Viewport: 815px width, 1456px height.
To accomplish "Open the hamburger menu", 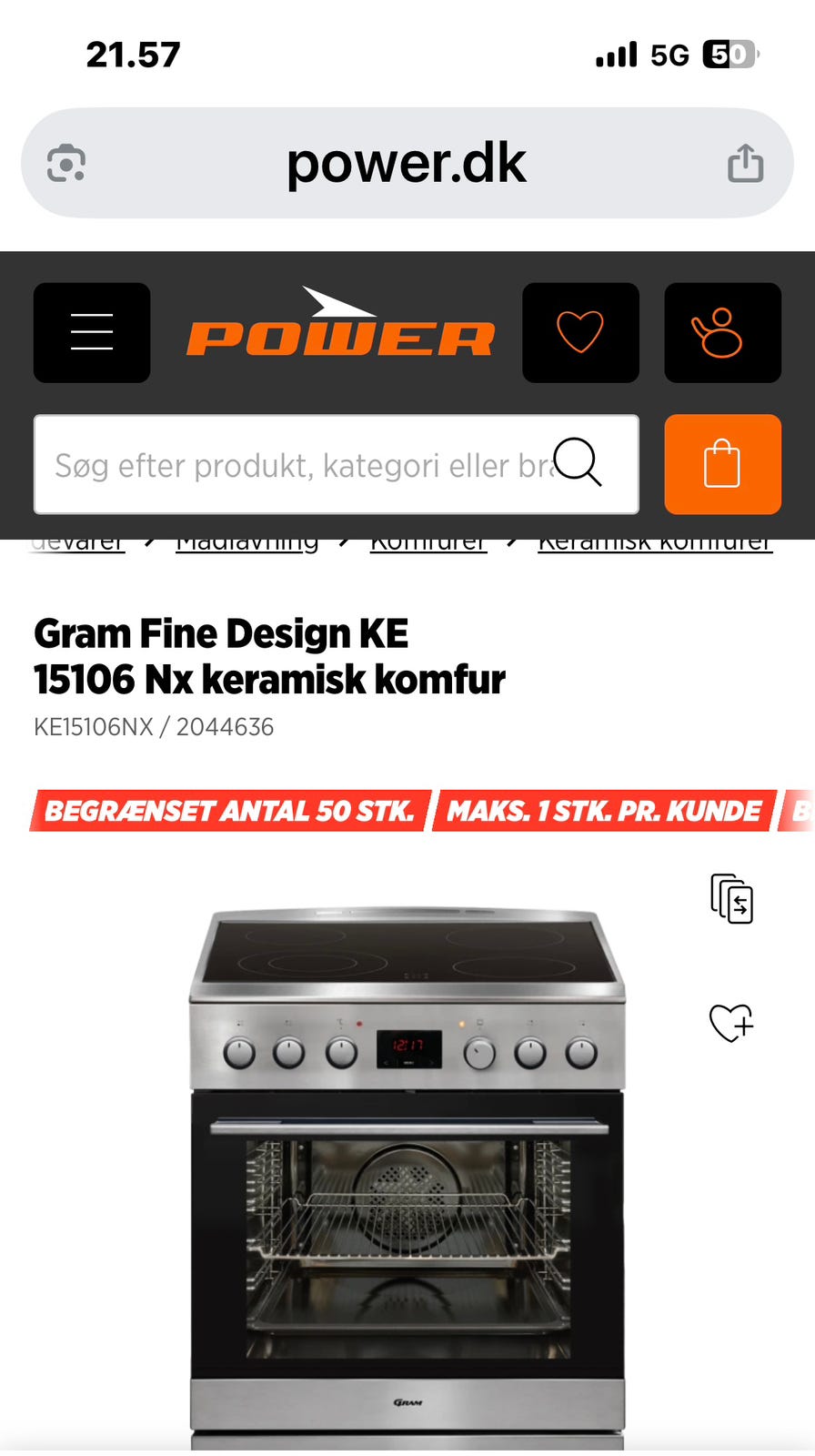I will [x=92, y=332].
